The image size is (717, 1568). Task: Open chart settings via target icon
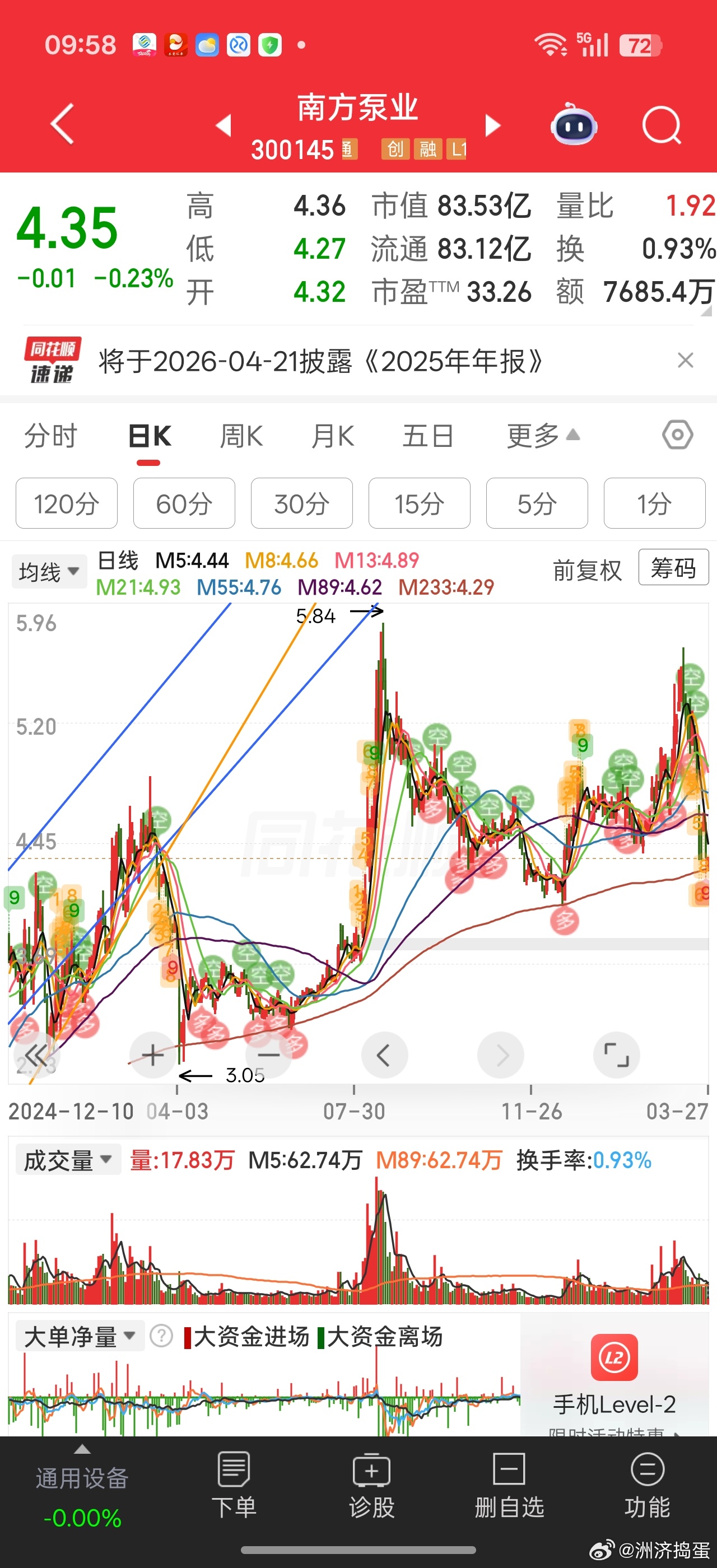pyautogui.click(x=677, y=435)
